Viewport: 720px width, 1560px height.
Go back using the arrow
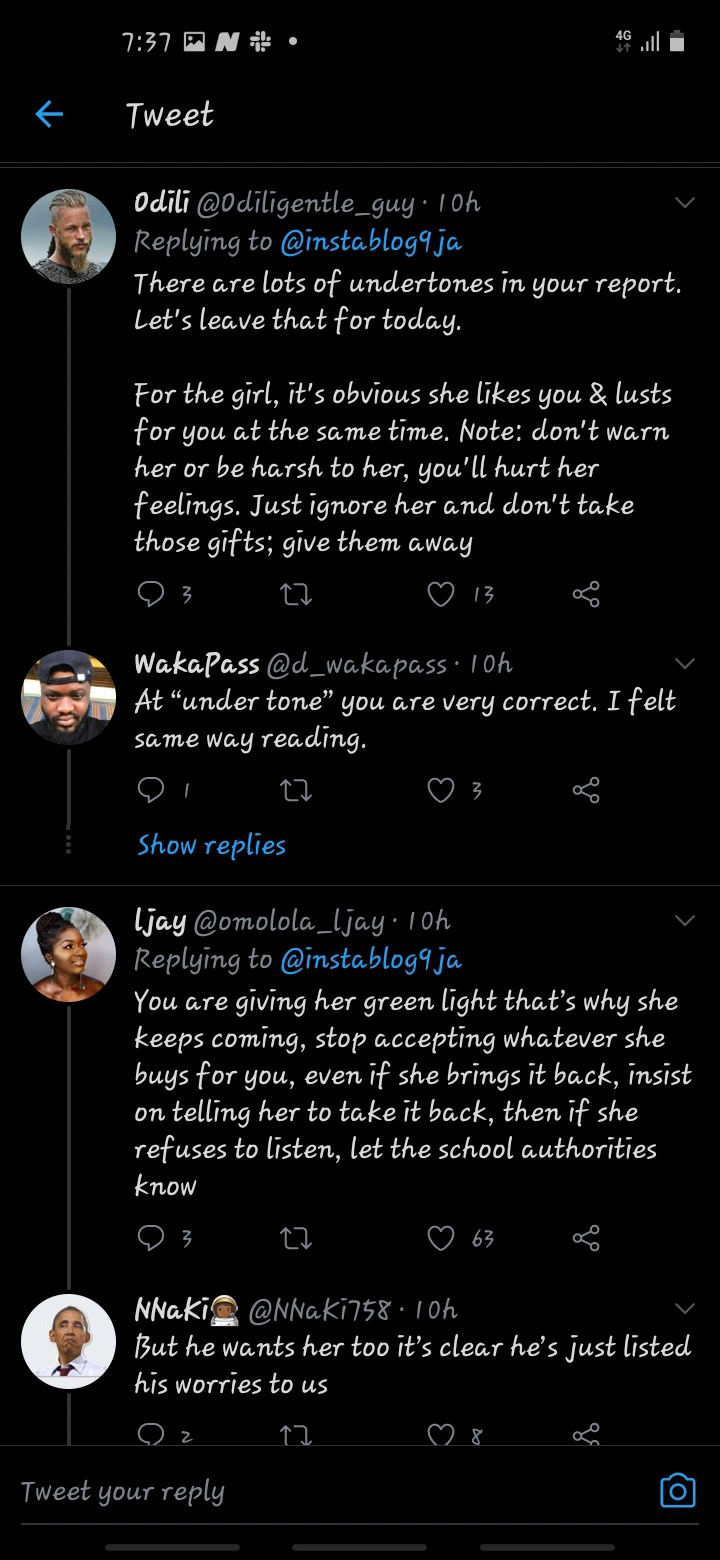[x=49, y=114]
